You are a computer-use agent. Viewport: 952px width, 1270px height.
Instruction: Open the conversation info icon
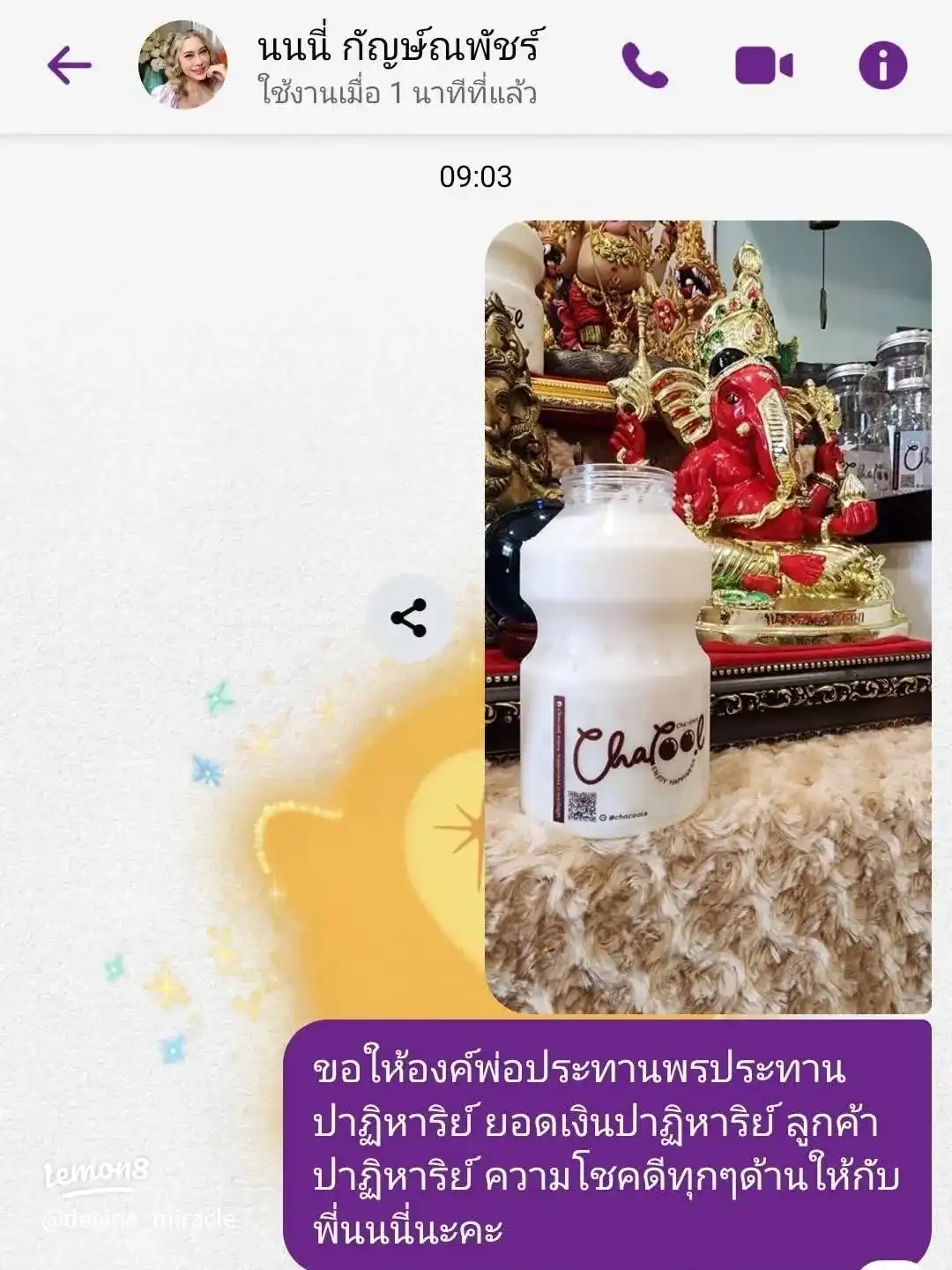pyautogui.click(x=882, y=65)
